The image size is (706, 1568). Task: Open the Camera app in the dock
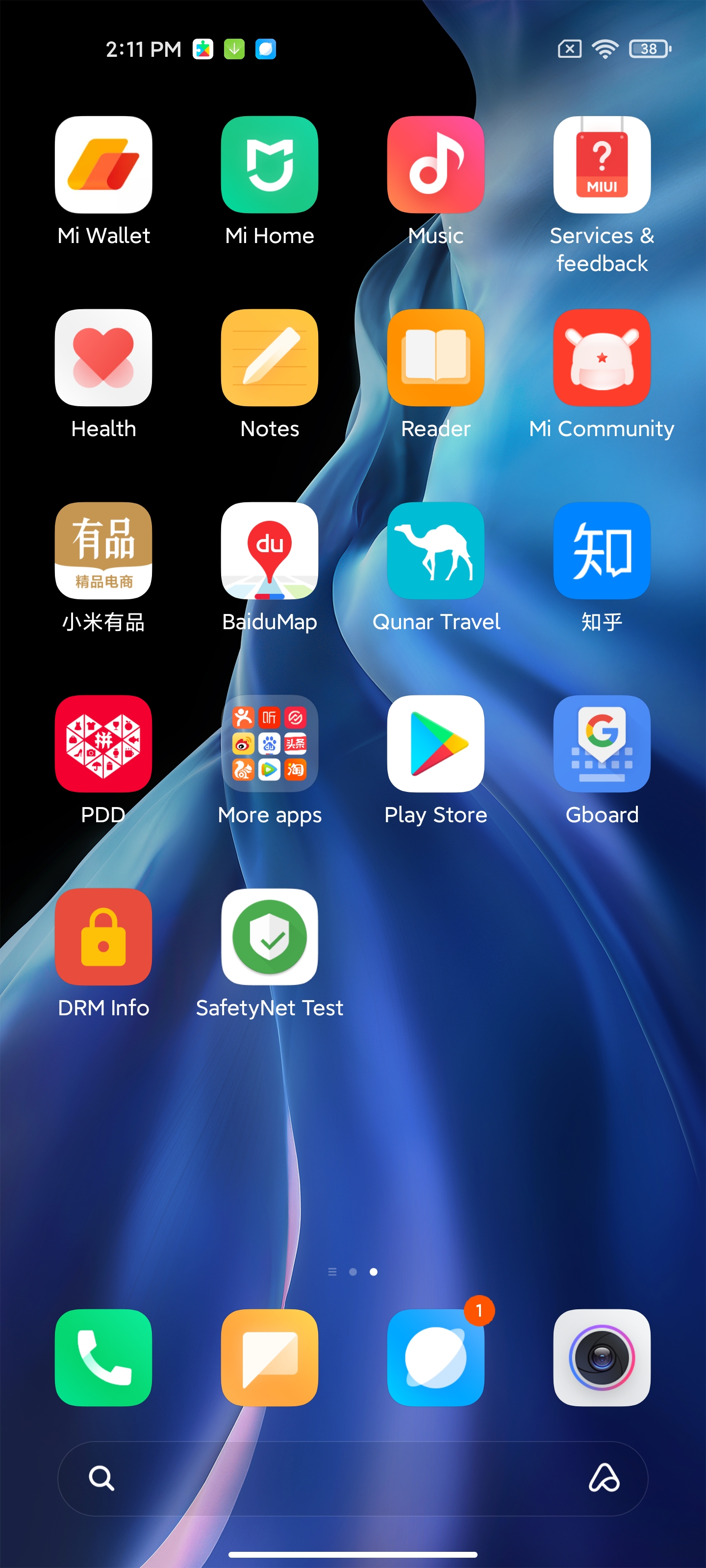602,1357
